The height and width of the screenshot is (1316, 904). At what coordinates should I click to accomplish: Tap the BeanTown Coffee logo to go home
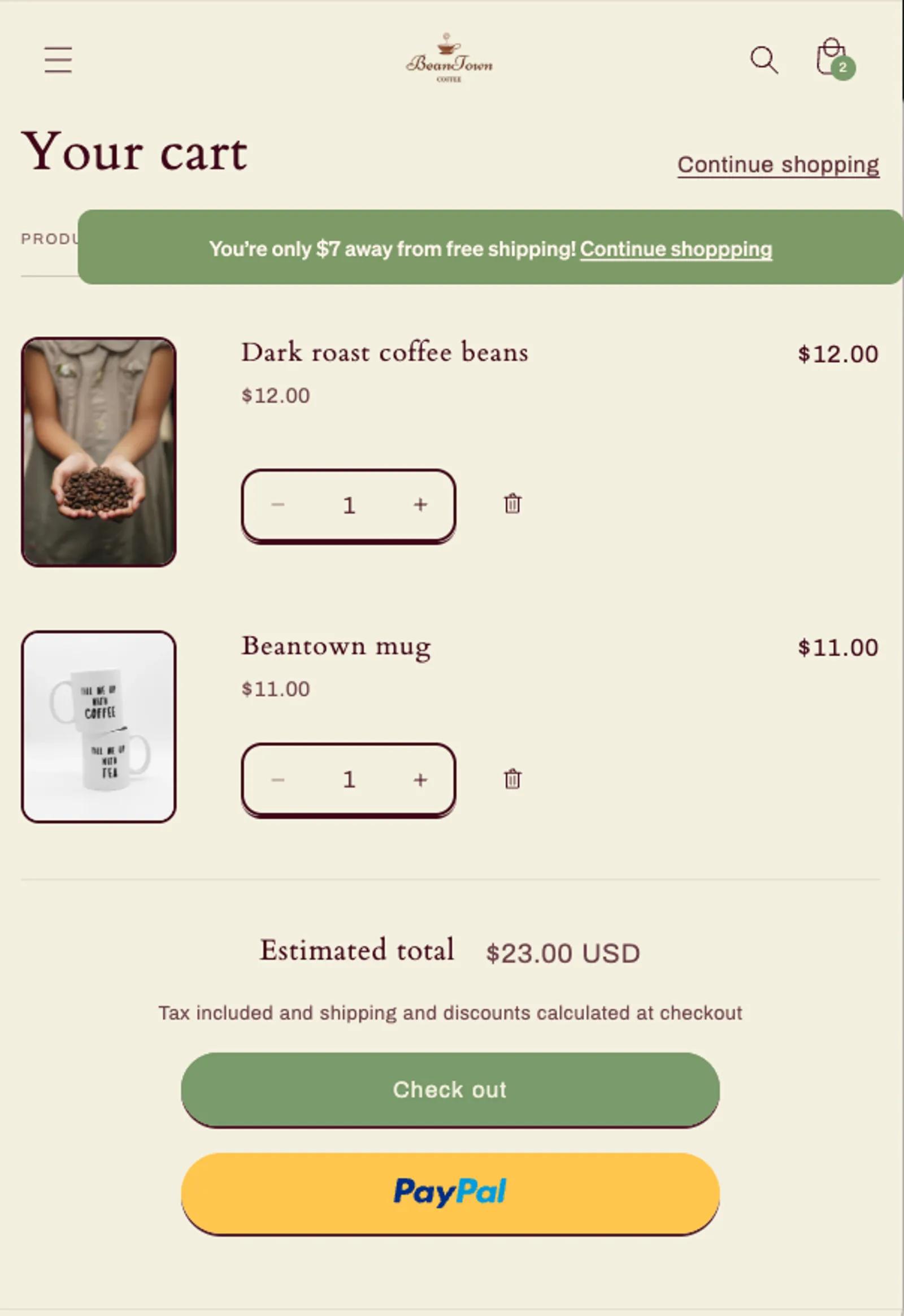(x=449, y=59)
